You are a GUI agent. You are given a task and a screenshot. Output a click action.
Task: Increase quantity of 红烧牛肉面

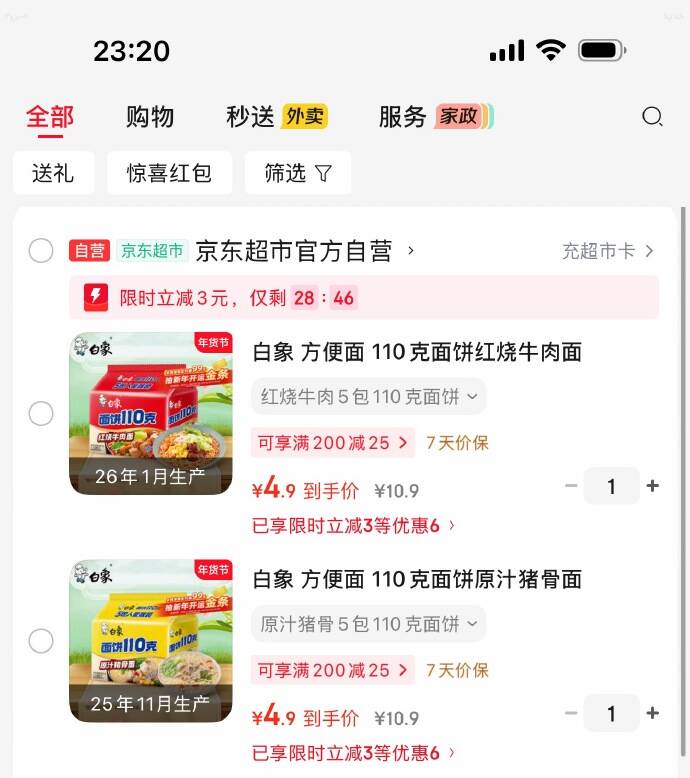pos(653,486)
